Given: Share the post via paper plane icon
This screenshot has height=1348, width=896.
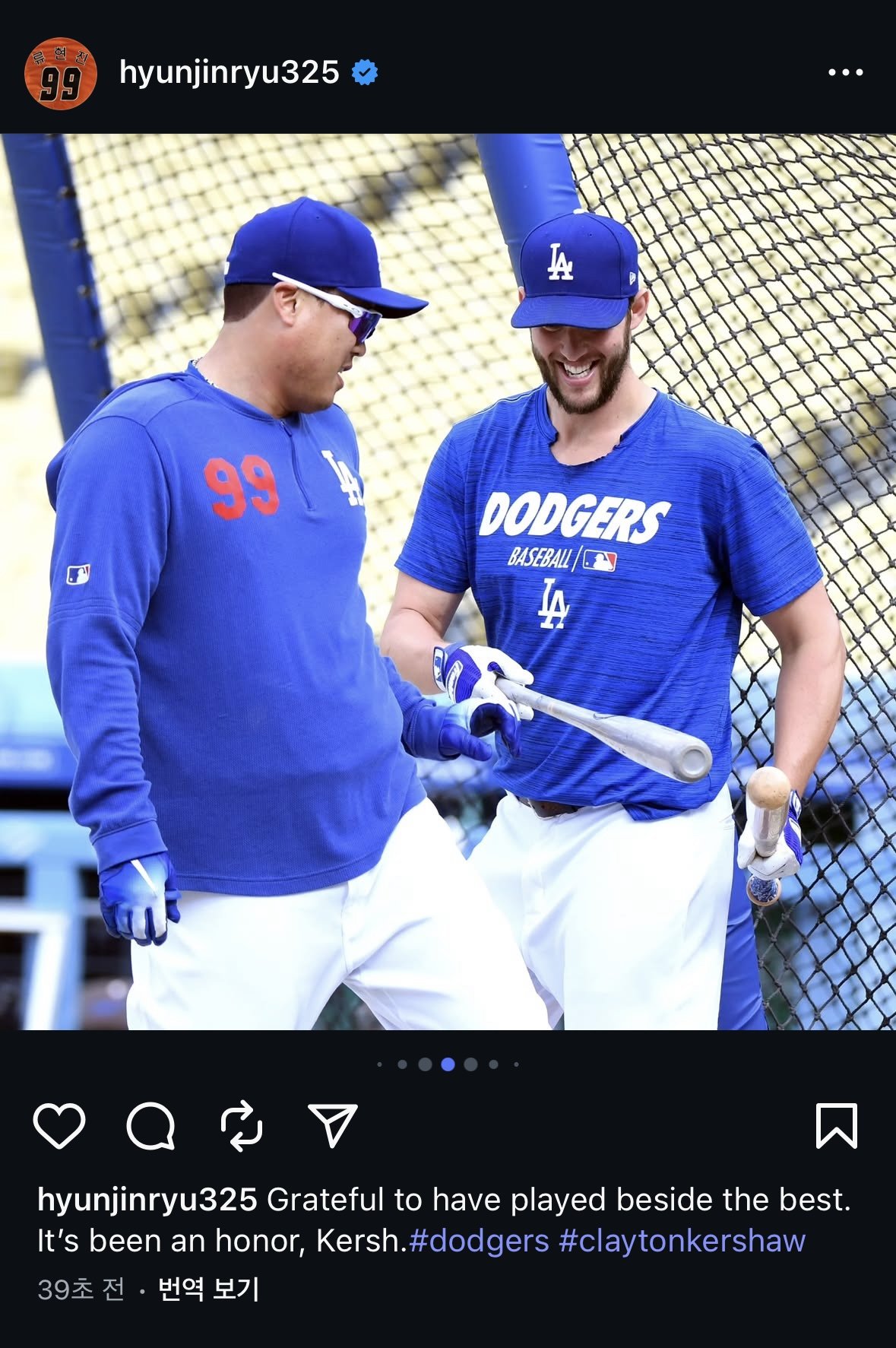Looking at the screenshot, I should [x=333, y=1126].
